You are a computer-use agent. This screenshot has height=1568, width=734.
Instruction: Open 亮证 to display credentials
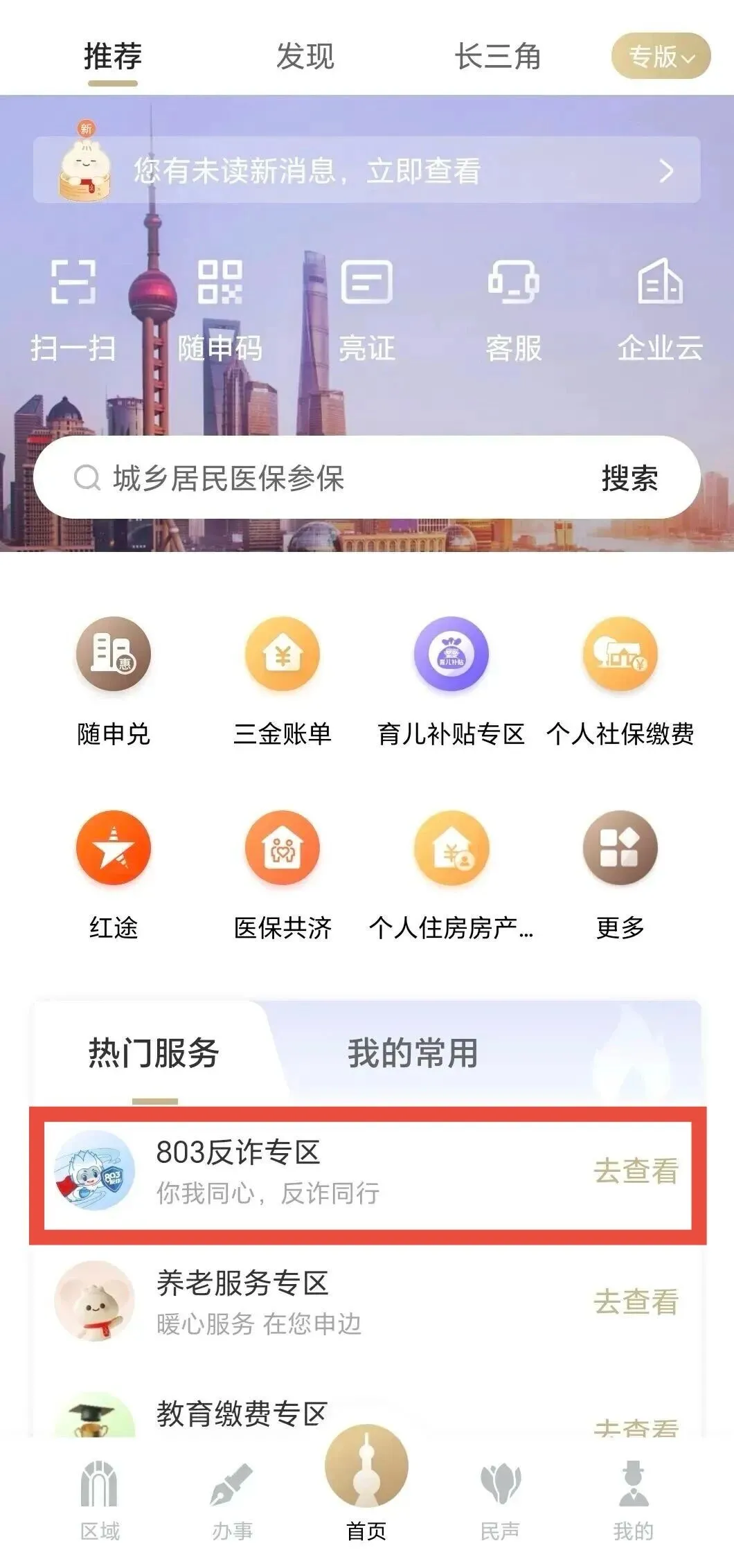[367, 308]
